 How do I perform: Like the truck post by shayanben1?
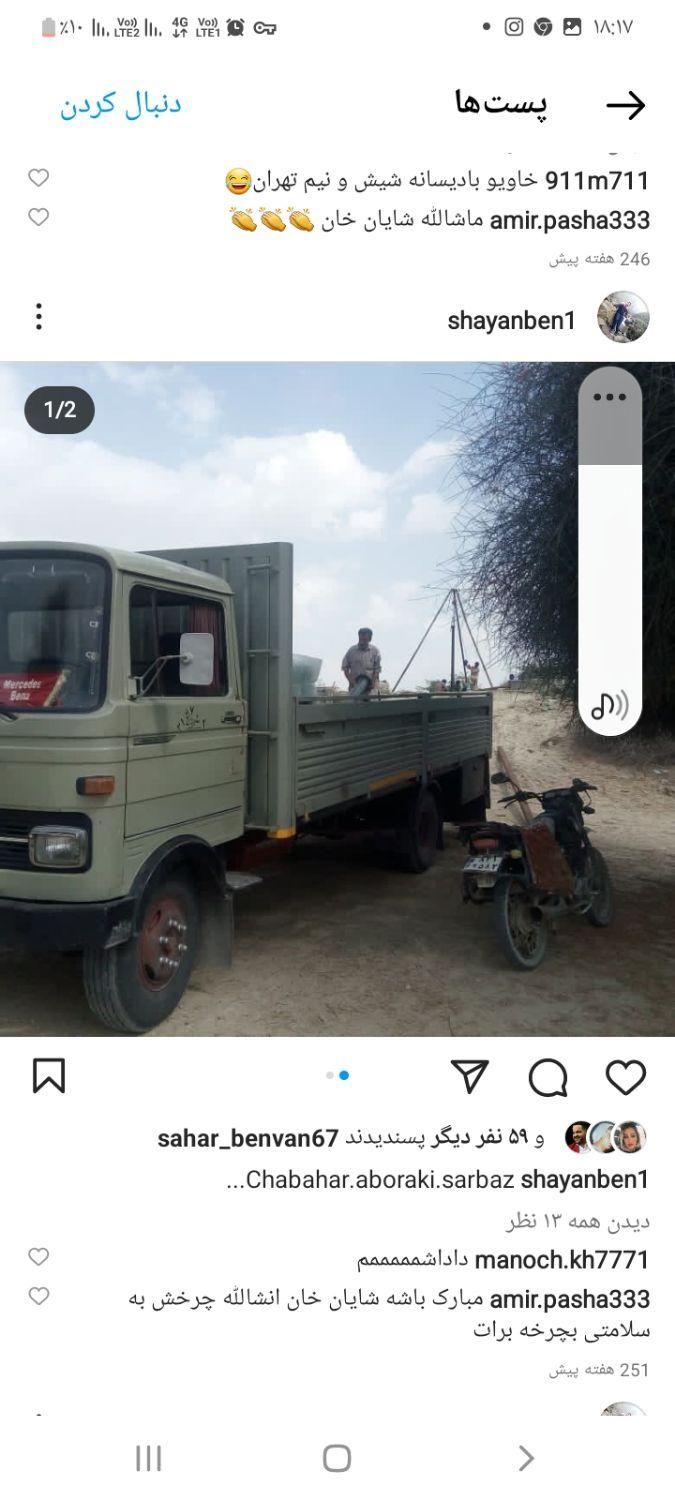[x=626, y=1077]
